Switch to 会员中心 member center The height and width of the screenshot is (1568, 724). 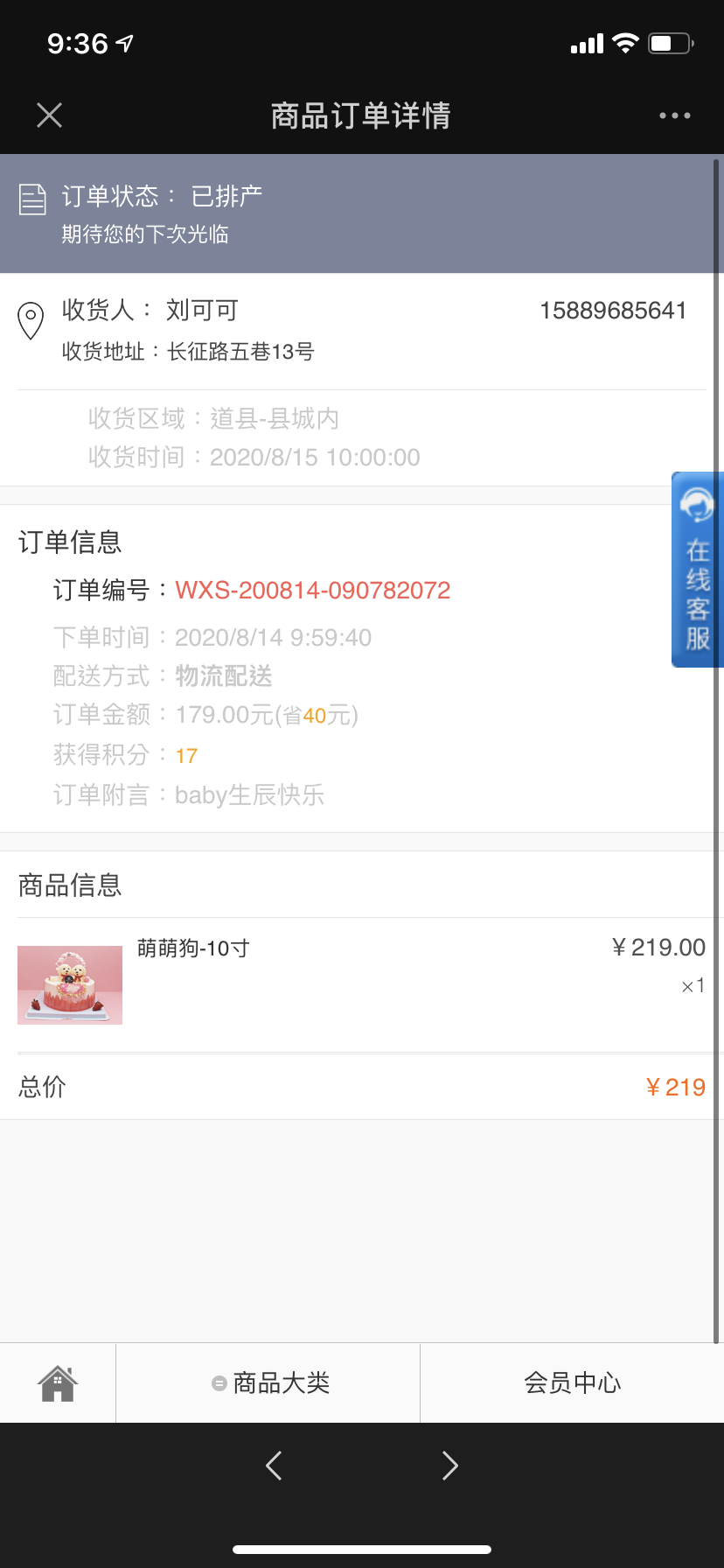coord(573,1383)
